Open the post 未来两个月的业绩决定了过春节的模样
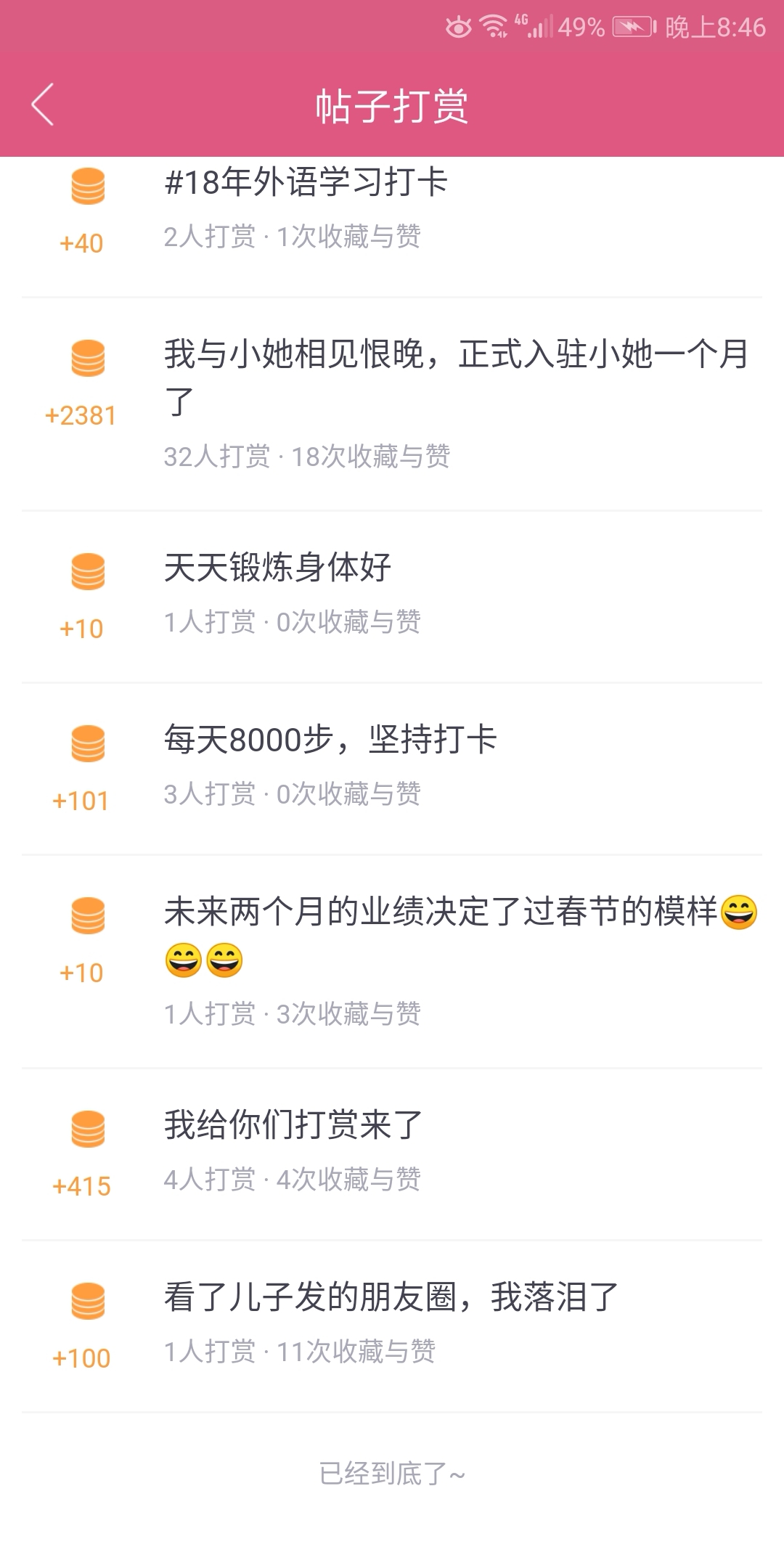 tap(392, 962)
